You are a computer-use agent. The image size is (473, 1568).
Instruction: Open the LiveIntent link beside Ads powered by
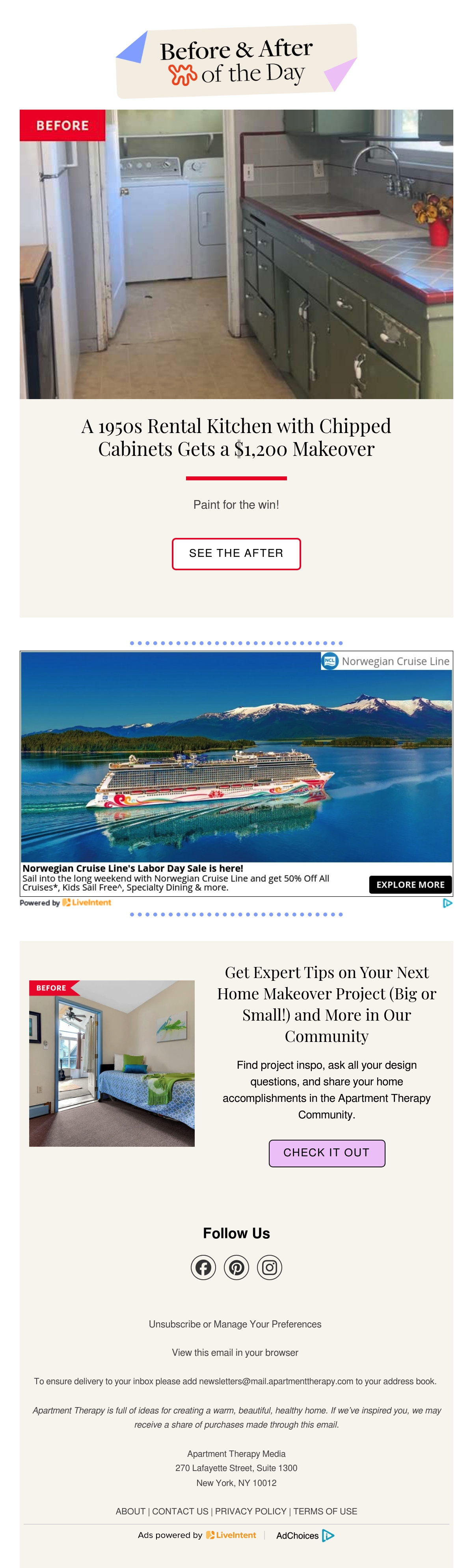click(231, 1534)
